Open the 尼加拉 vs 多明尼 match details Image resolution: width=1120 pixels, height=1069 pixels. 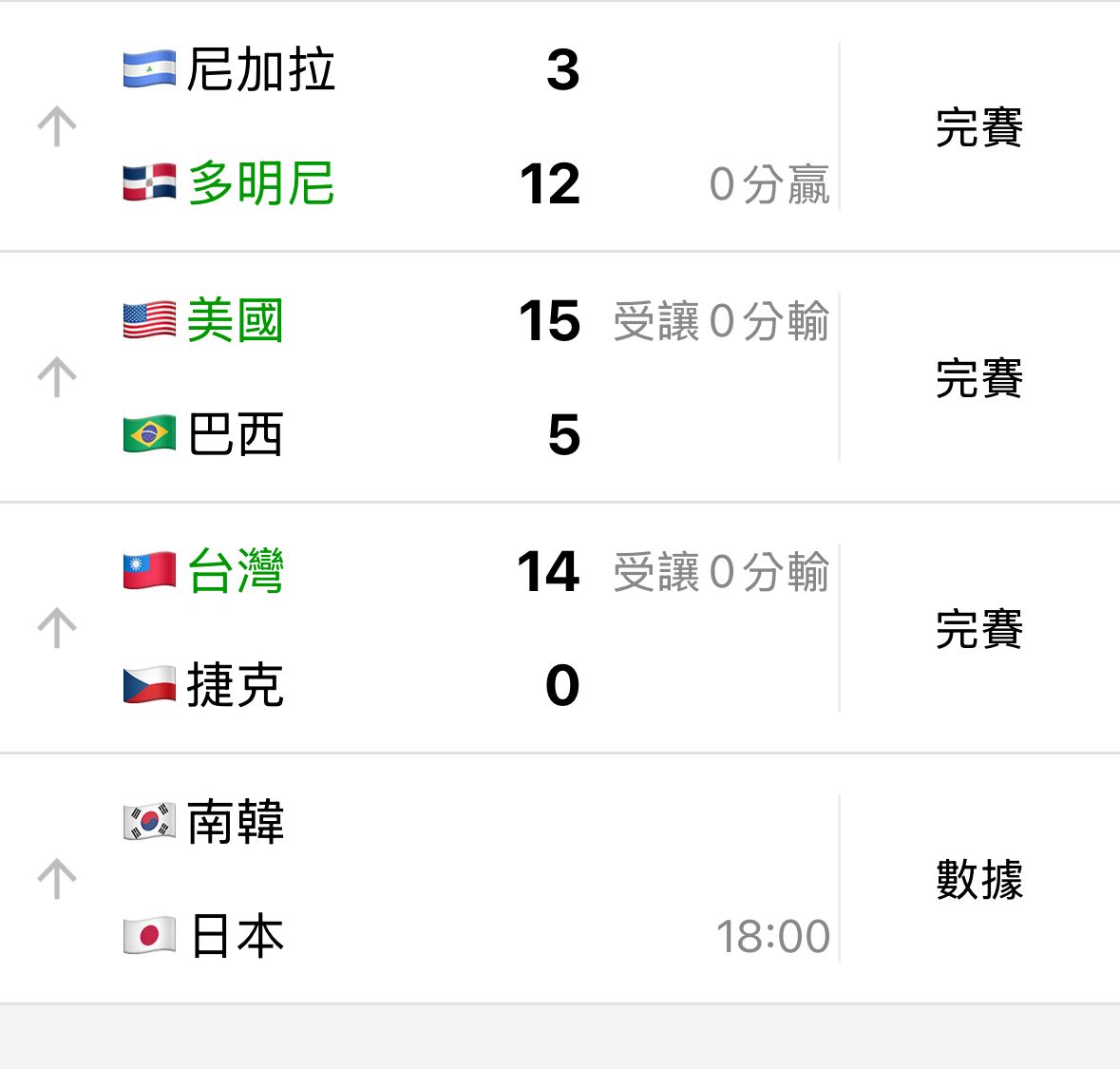978,127
